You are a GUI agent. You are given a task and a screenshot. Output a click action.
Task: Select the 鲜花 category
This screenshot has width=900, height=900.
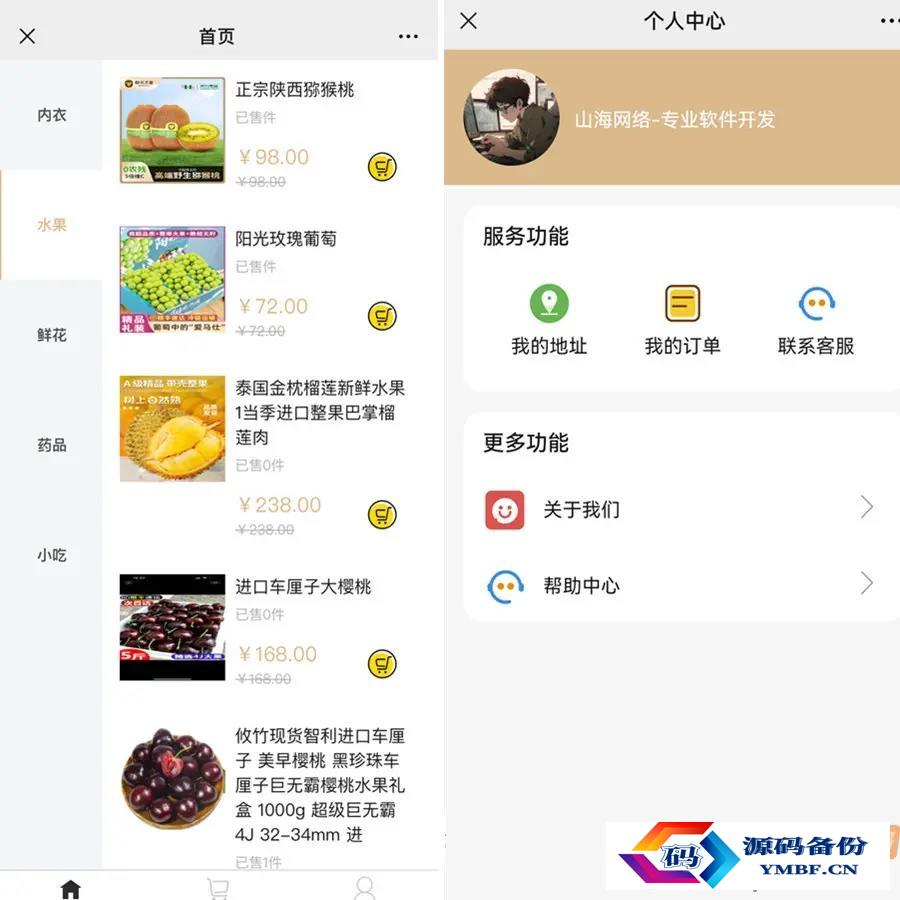point(52,335)
